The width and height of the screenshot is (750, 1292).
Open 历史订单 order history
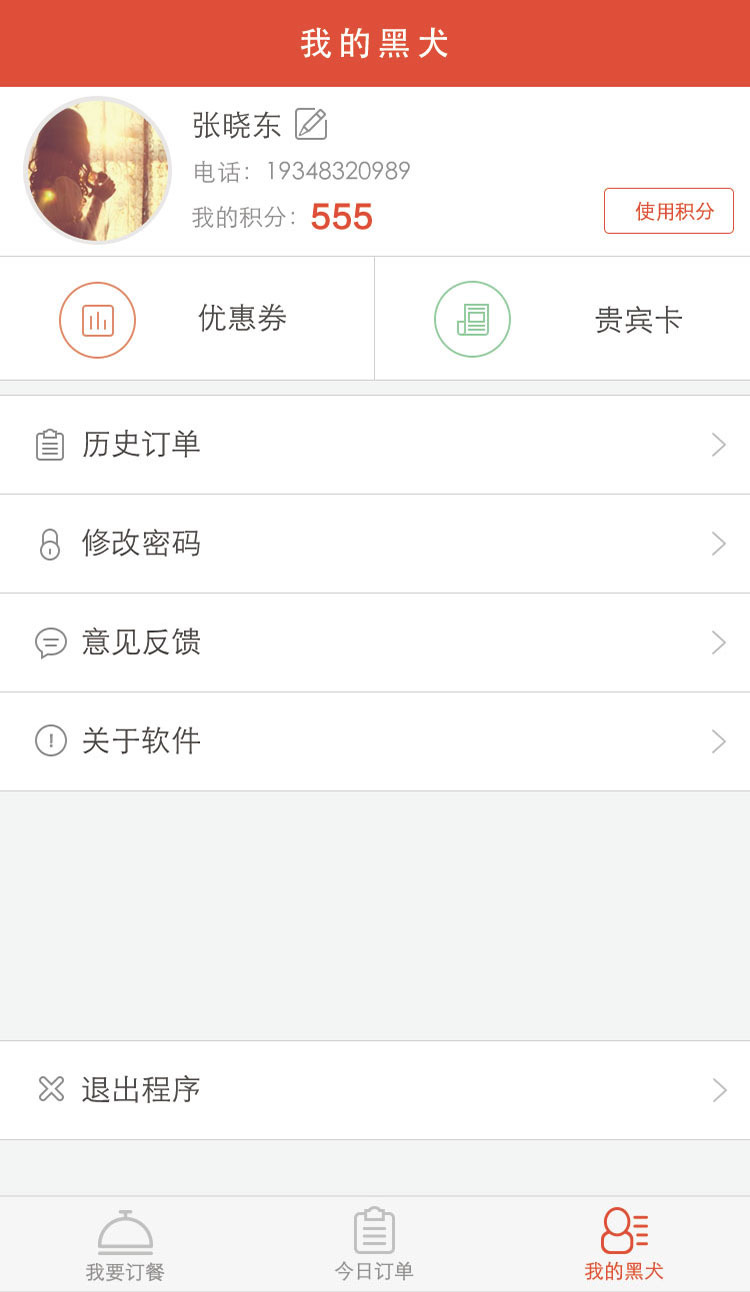pyautogui.click(x=375, y=445)
